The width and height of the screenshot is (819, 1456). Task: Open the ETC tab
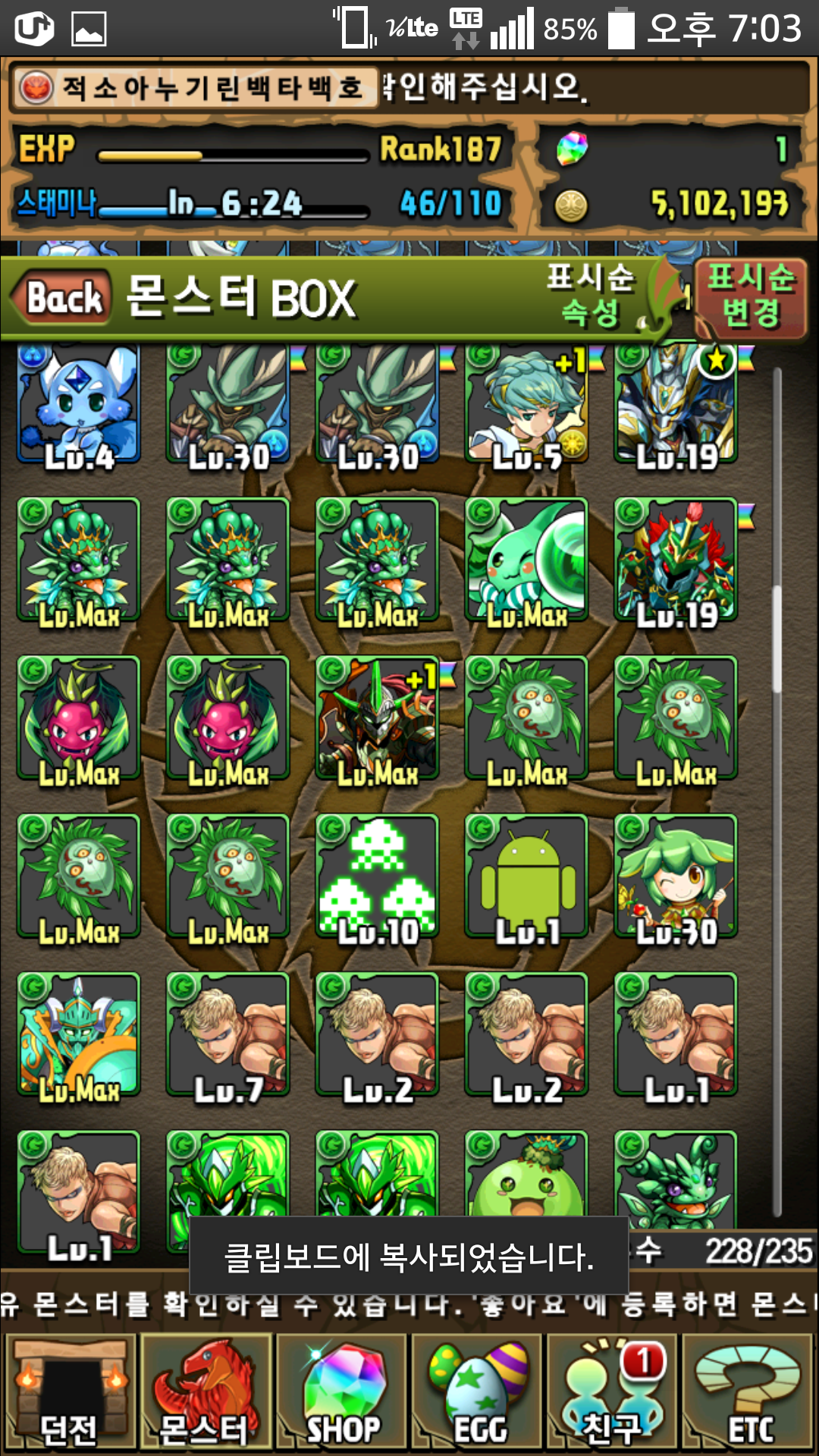click(x=748, y=1392)
